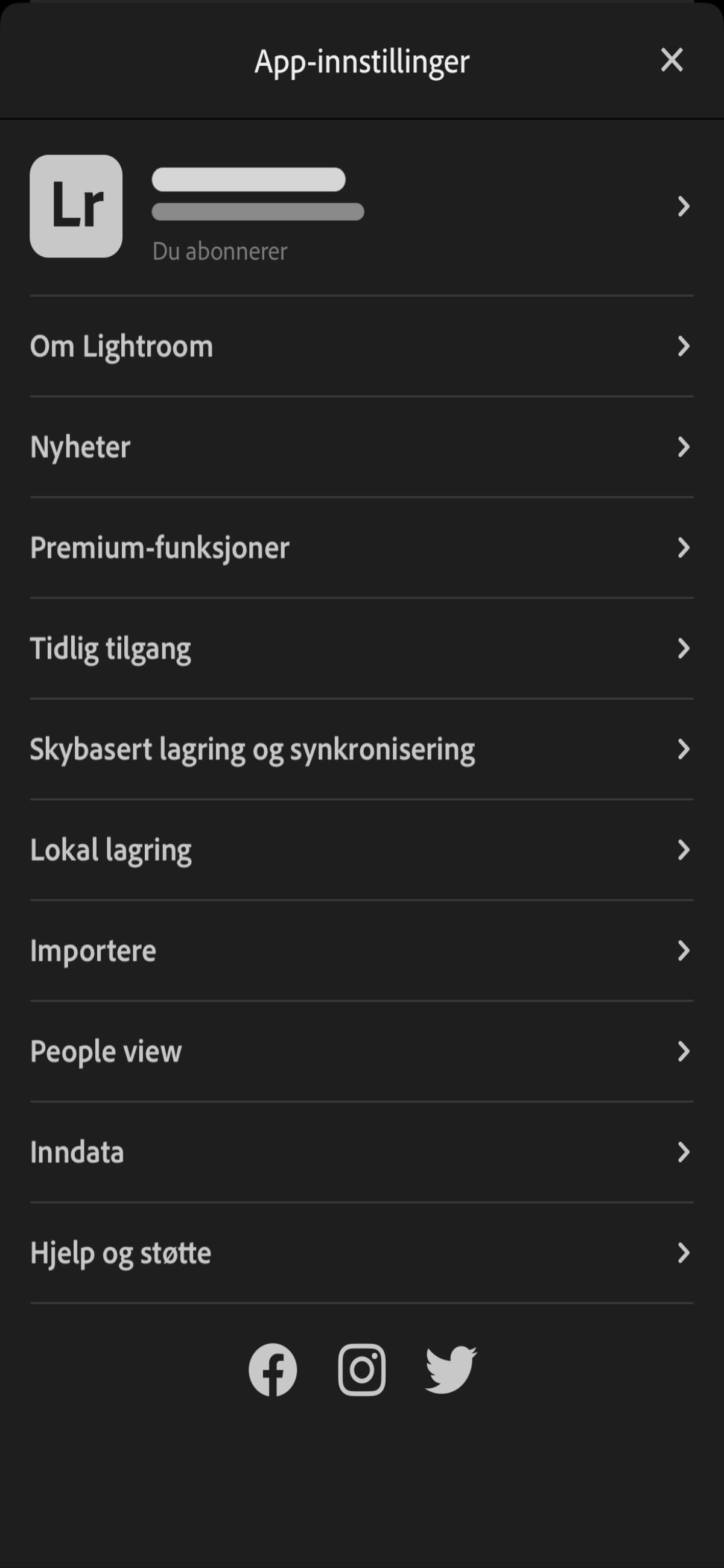Open Tidlig tilgang settings
The width and height of the screenshot is (724, 1568).
pyautogui.click(x=361, y=648)
